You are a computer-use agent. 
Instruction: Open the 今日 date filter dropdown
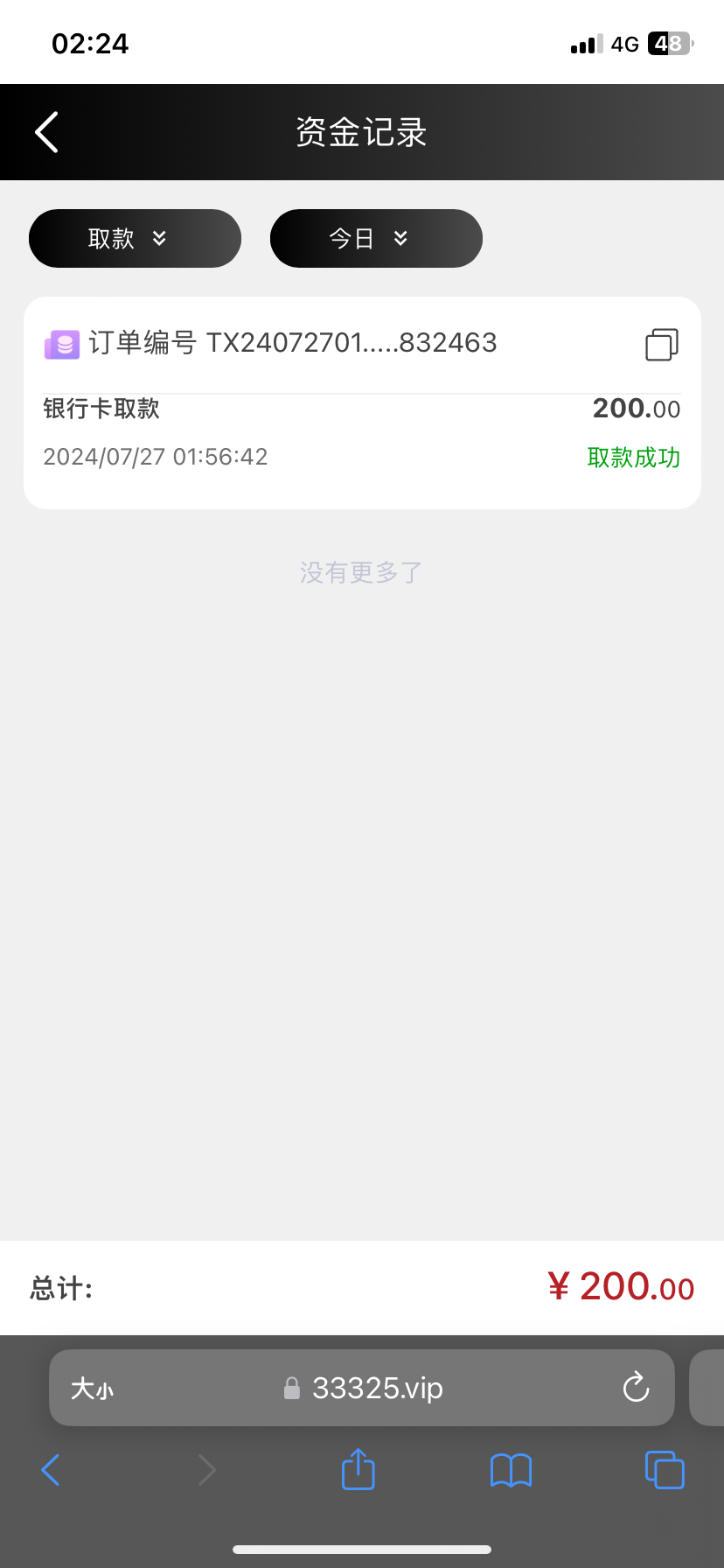(x=376, y=238)
